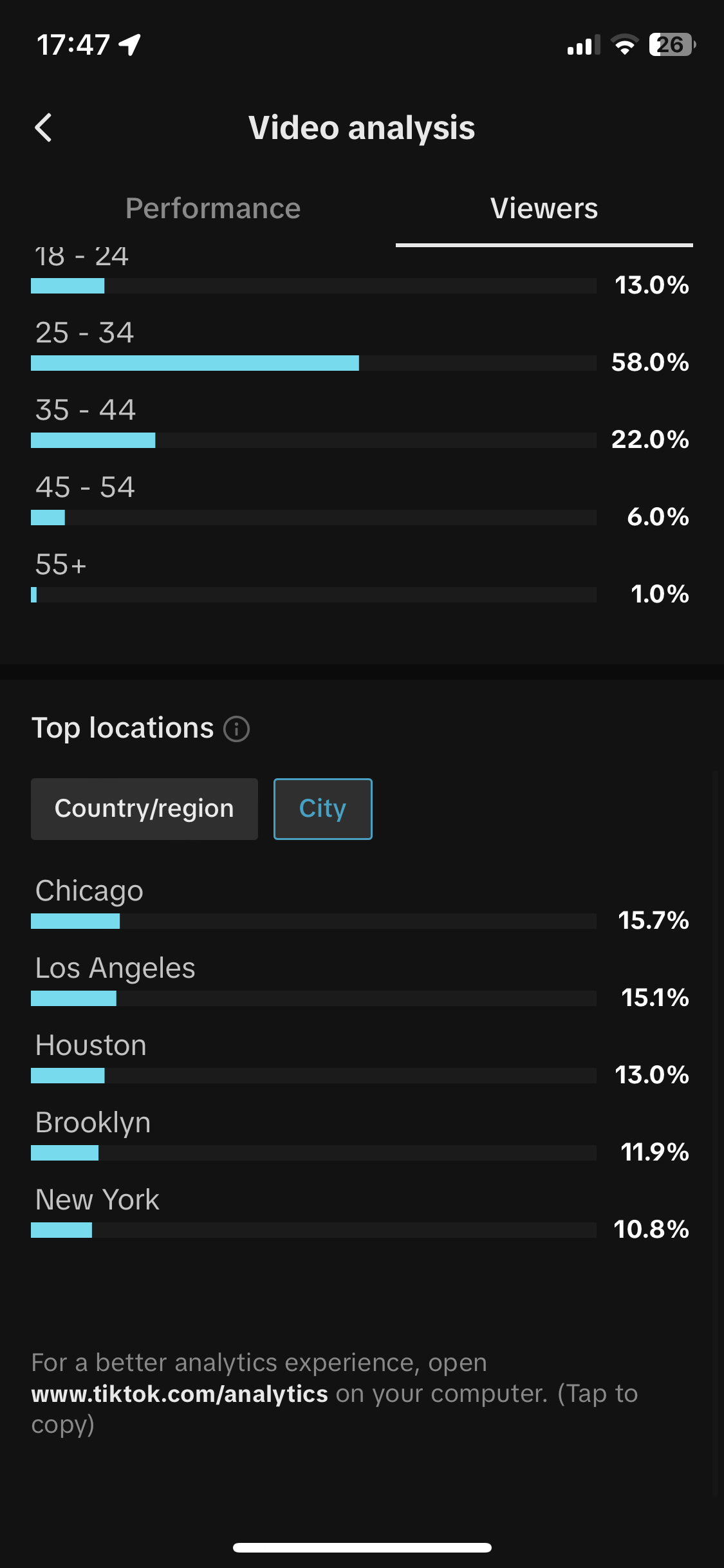The width and height of the screenshot is (724, 1568).
Task: Tap the back arrow to leave Video analysis
Action: pos(43,127)
